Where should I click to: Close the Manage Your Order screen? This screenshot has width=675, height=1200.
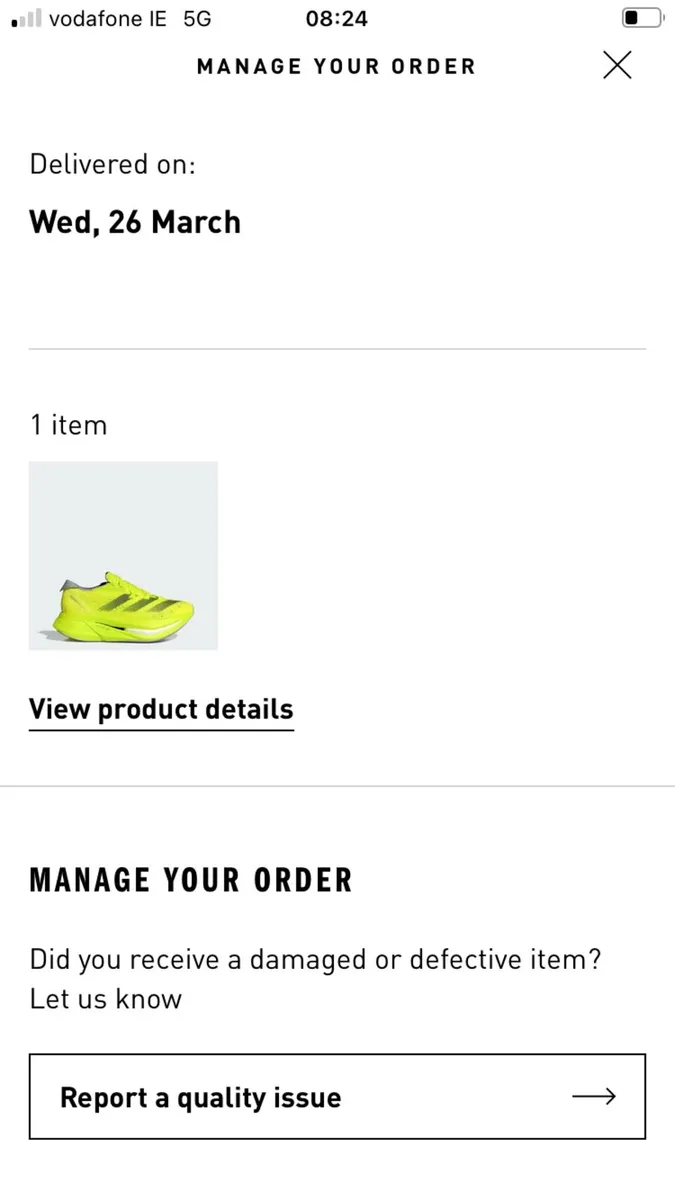tap(618, 66)
